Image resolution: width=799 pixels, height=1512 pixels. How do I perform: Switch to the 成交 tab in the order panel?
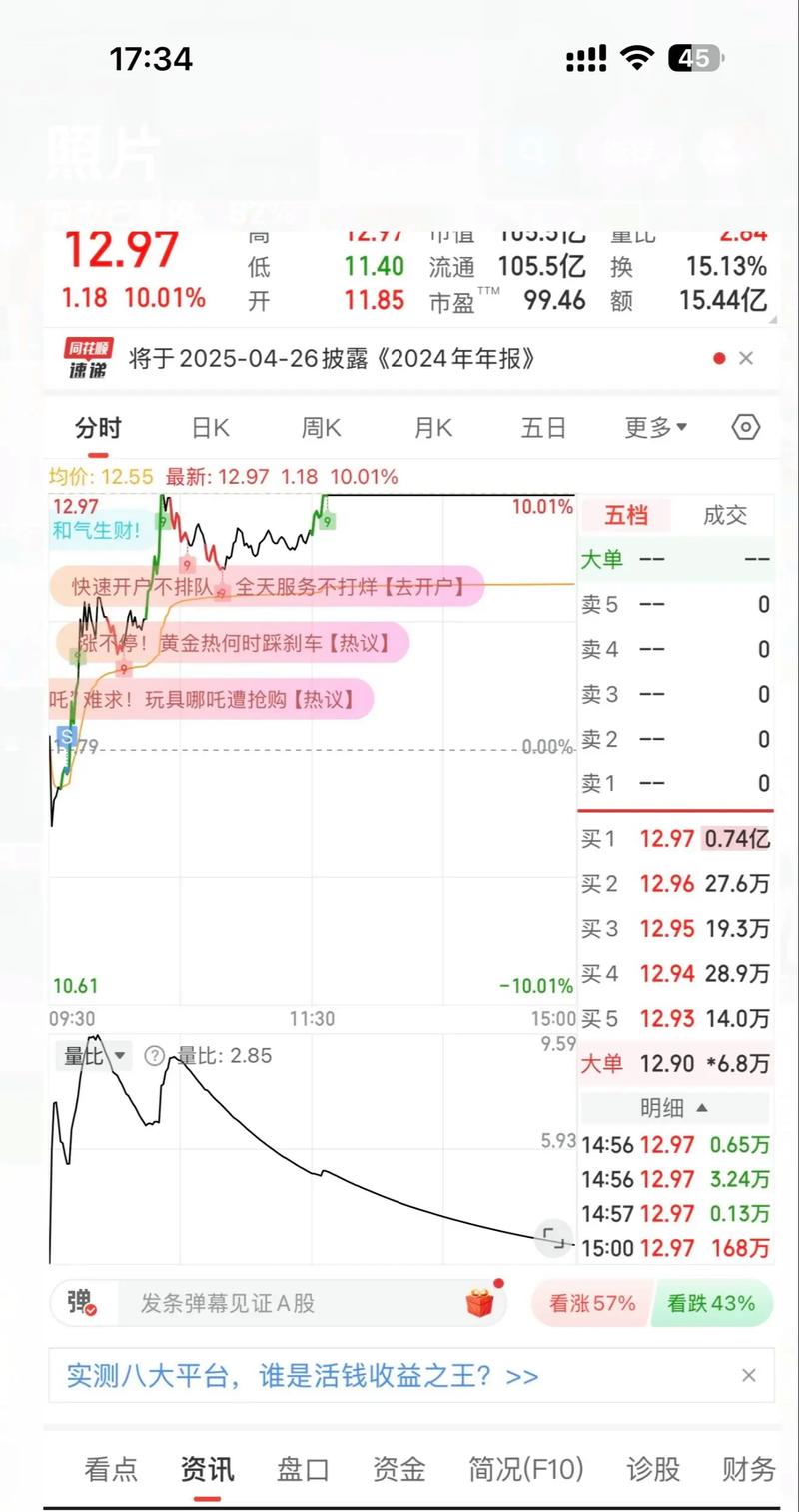pyautogui.click(x=725, y=515)
